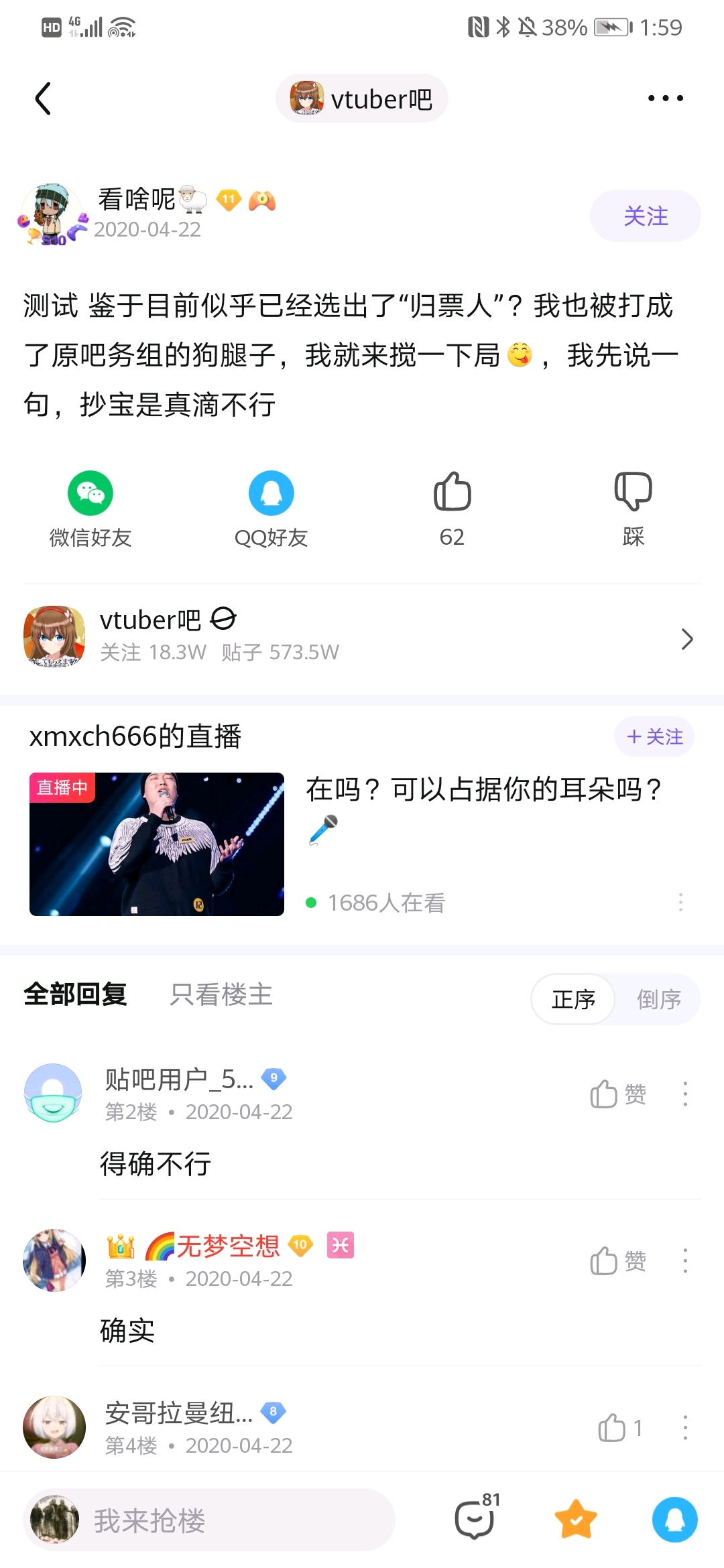Switch to 只看楼主 tab
724x1568 pixels.
click(221, 995)
